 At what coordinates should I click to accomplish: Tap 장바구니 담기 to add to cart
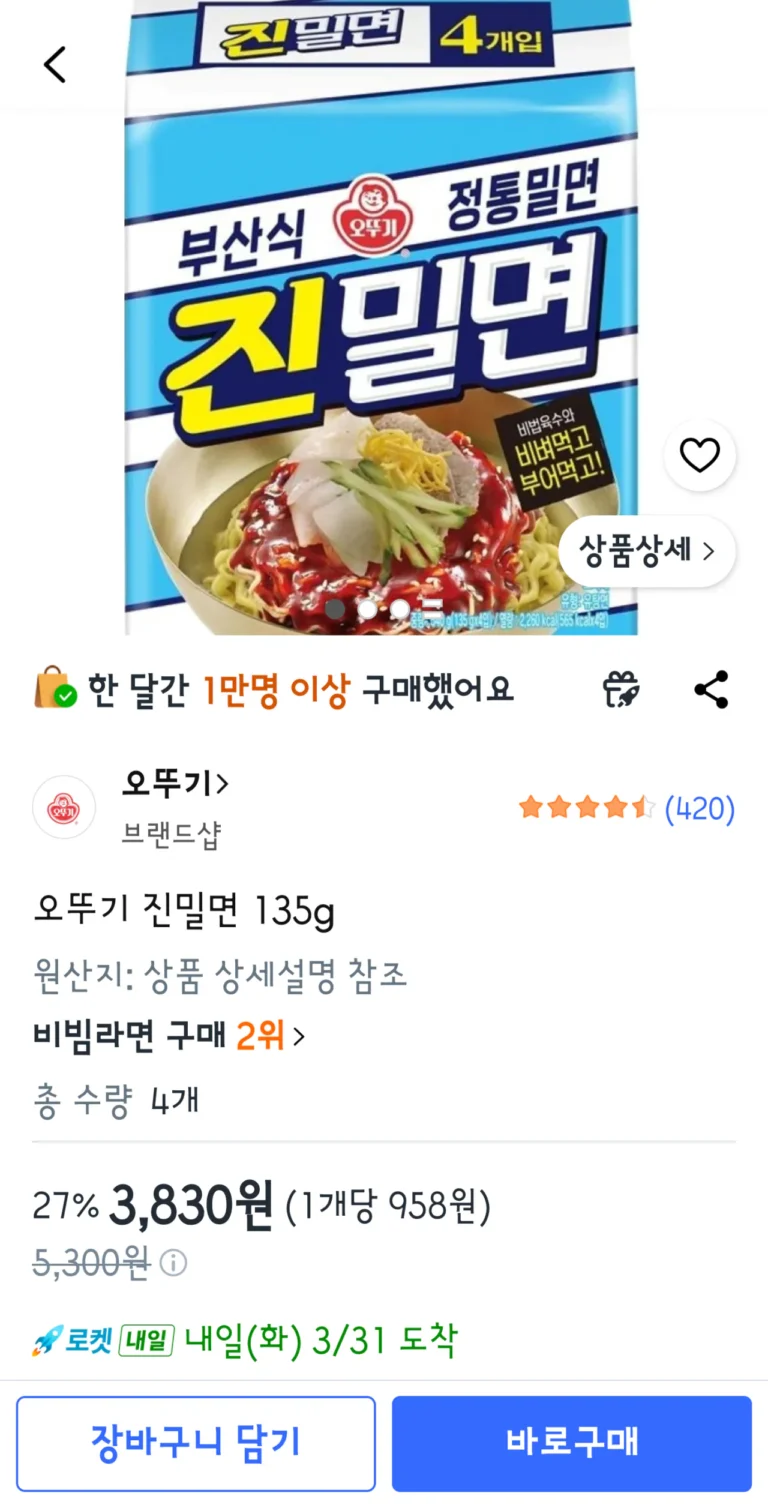pyautogui.click(x=196, y=1443)
